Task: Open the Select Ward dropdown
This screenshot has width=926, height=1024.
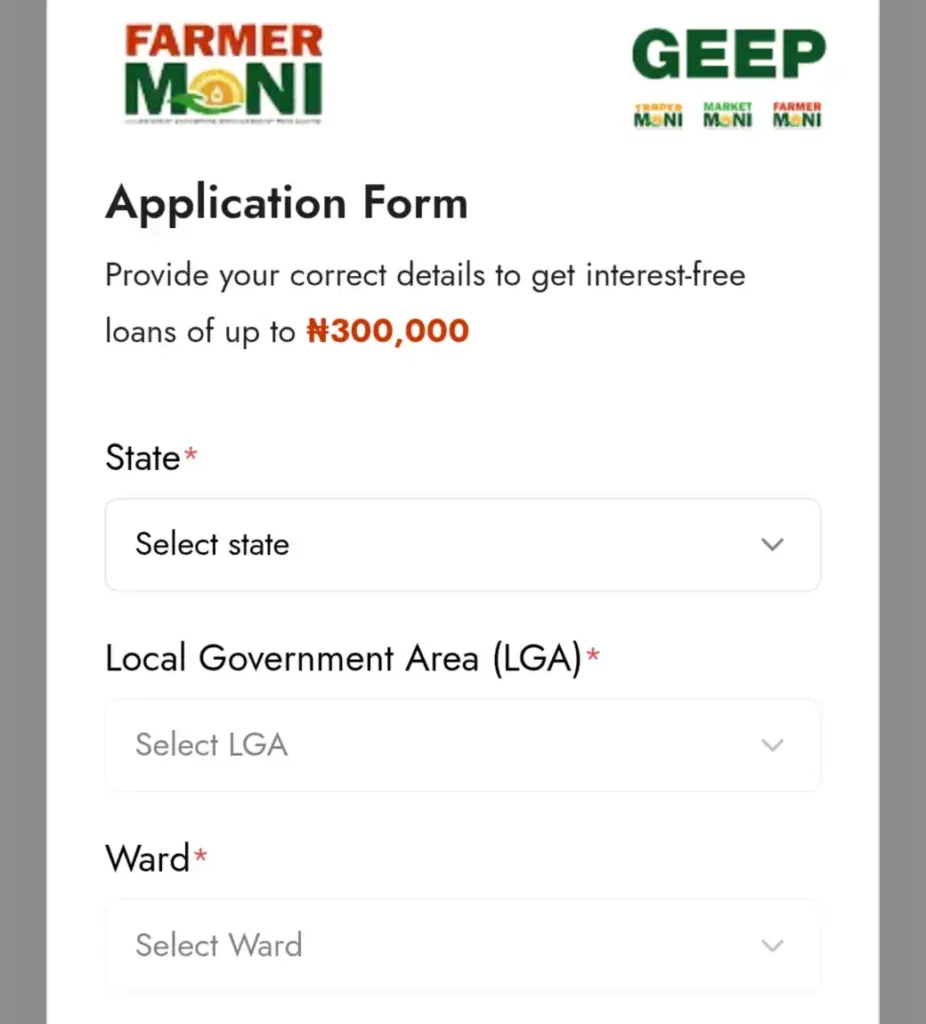Action: coord(462,945)
